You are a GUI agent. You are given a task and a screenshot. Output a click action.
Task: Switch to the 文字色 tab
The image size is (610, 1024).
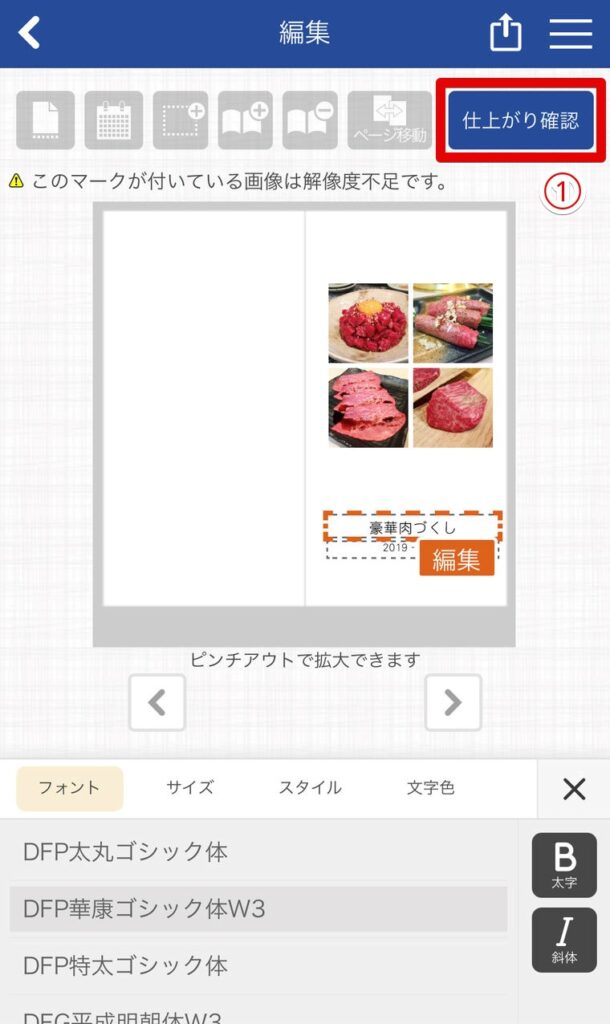[431, 788]
